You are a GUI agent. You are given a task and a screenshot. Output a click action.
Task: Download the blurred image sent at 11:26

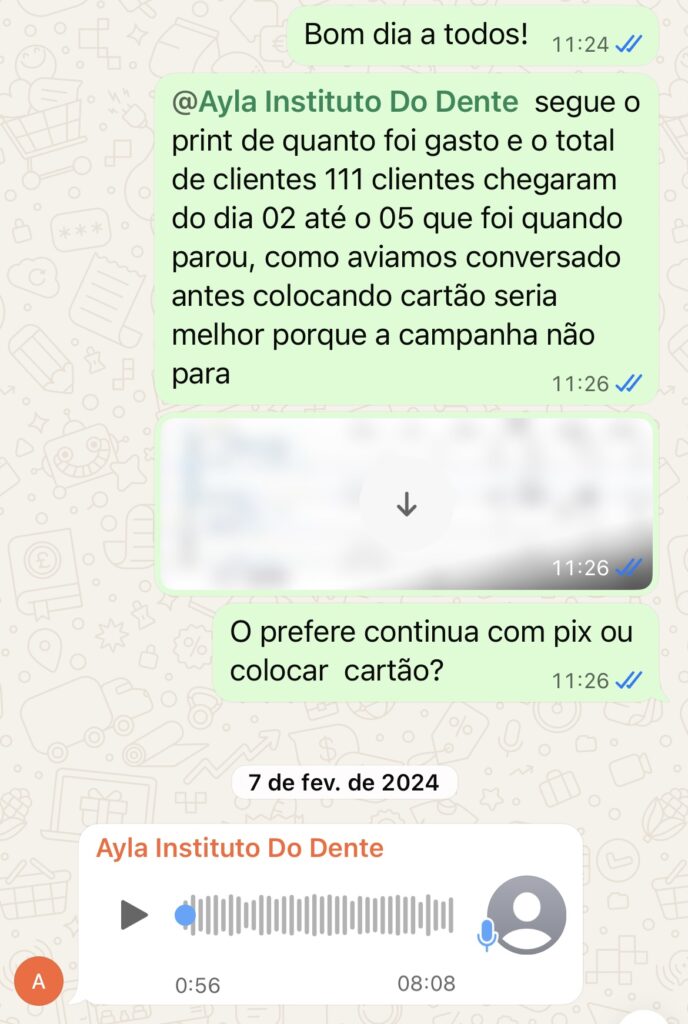click(405, 505)
